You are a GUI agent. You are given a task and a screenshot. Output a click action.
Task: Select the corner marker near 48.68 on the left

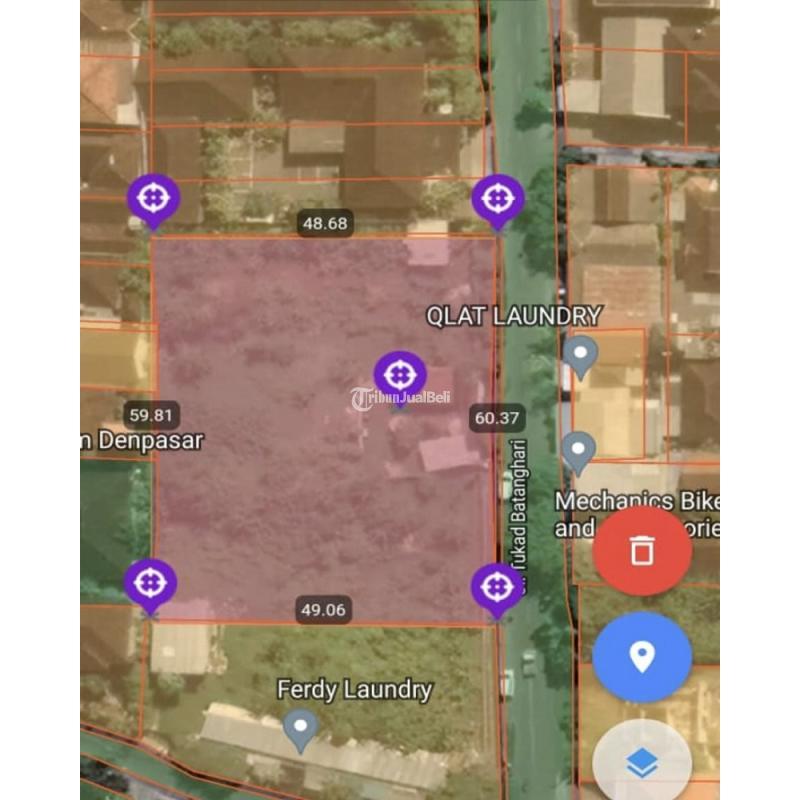153,199
